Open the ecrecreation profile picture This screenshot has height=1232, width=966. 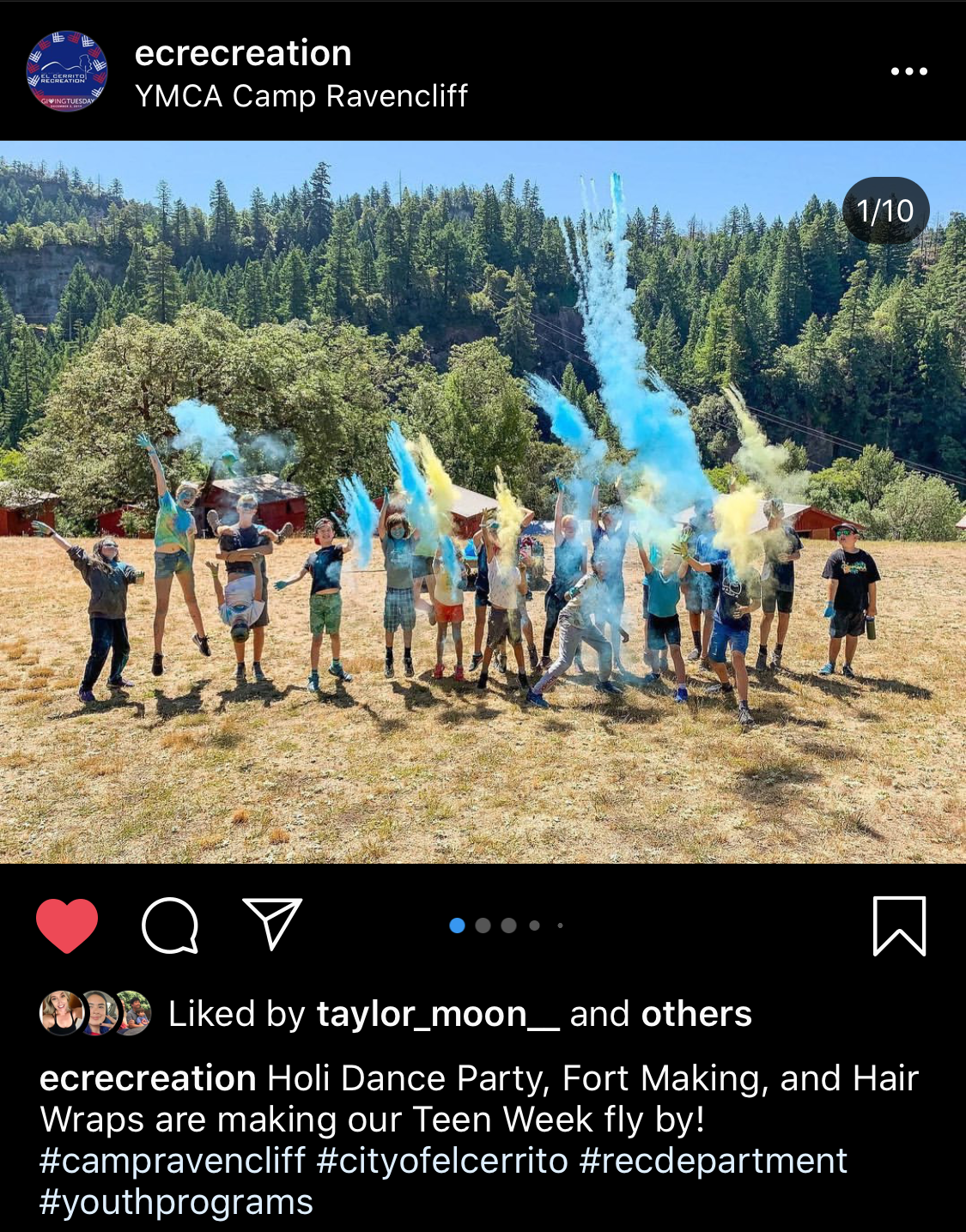67,71
